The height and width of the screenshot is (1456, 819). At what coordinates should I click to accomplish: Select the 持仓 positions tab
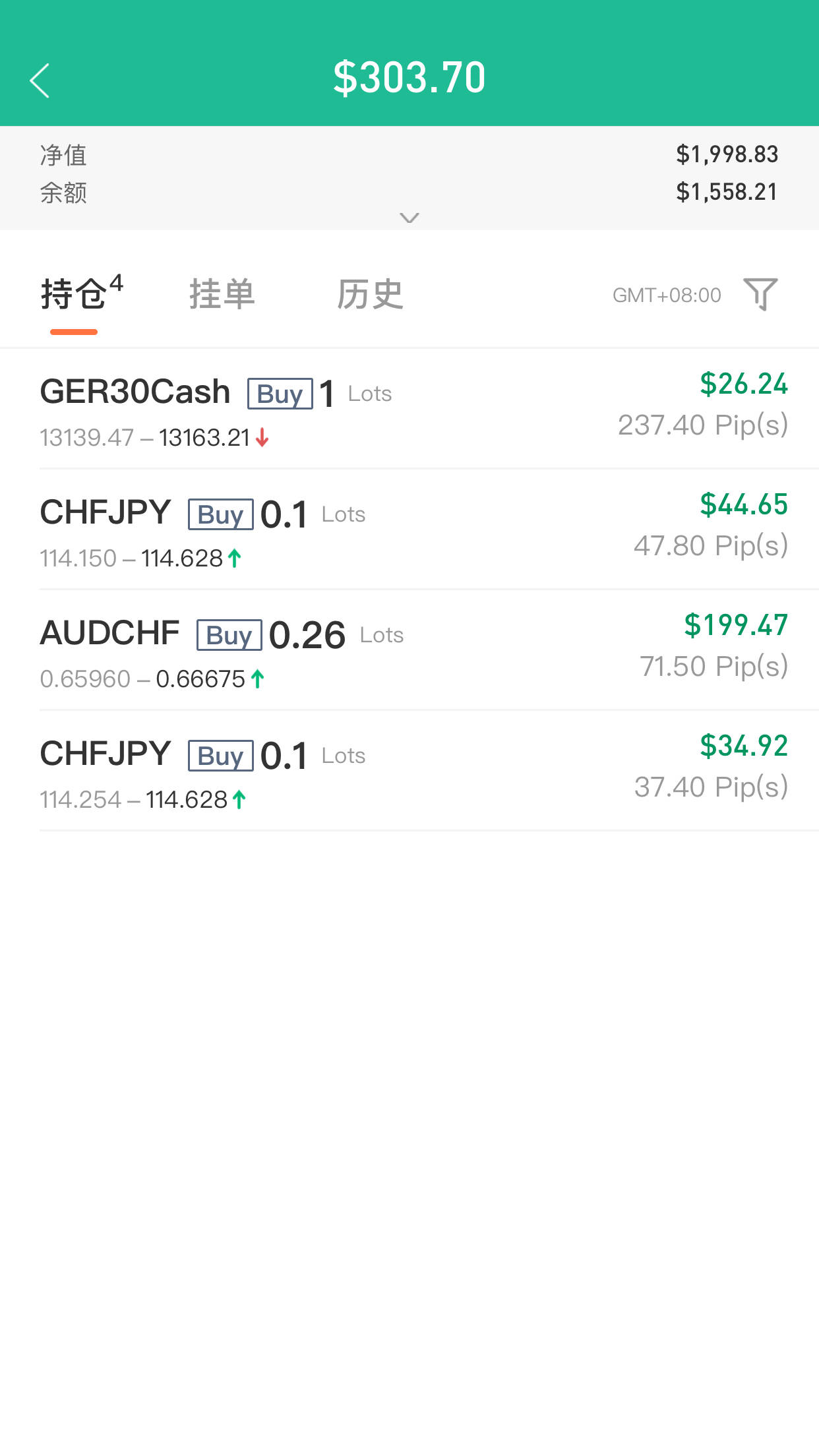click(x=74, y=295)
